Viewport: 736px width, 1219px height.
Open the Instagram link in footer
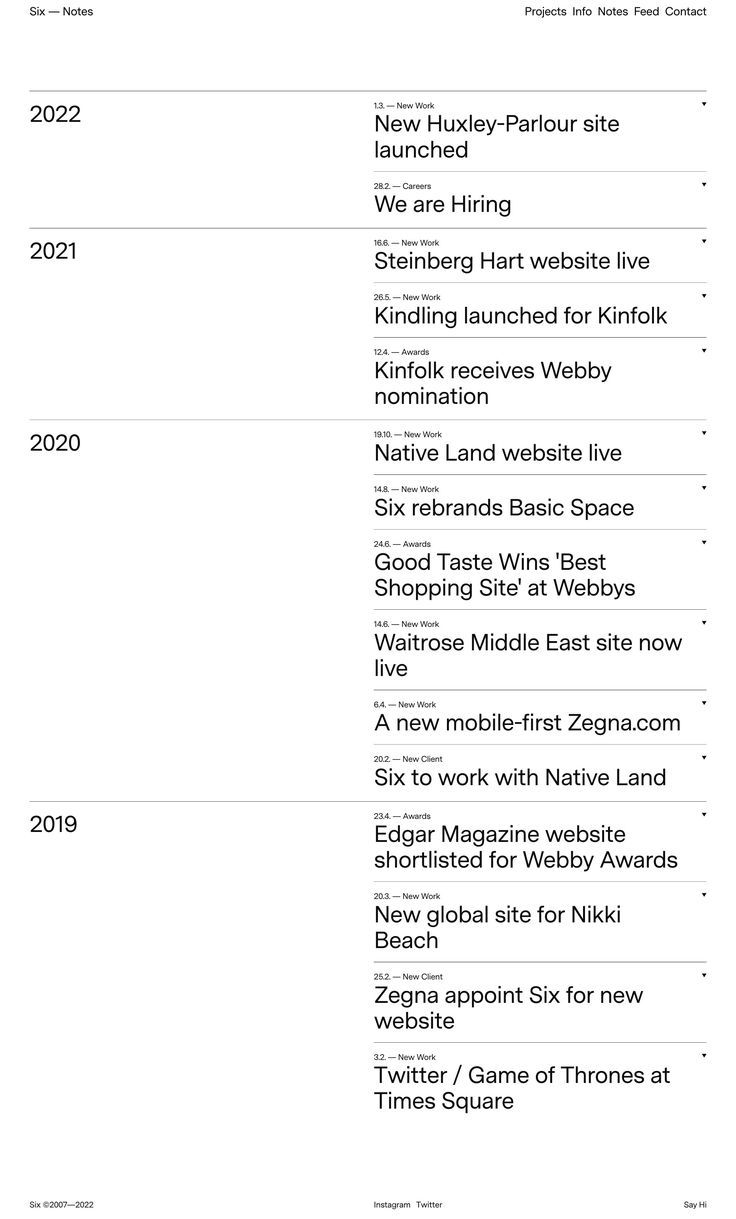click(x=392, y=1205)
